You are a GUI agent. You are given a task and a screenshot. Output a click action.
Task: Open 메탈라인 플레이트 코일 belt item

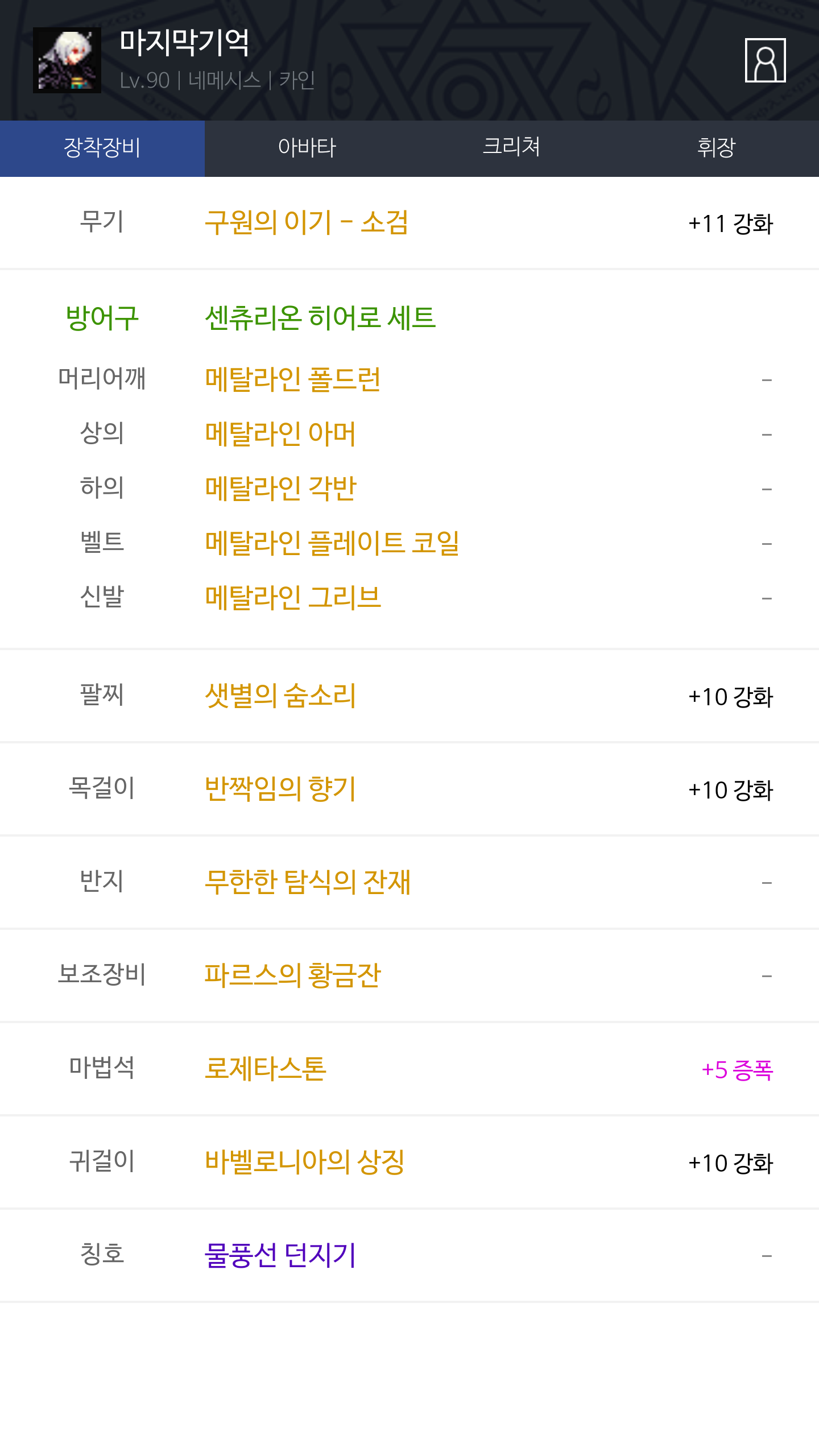pyautogui.click(x=332, y=543)
